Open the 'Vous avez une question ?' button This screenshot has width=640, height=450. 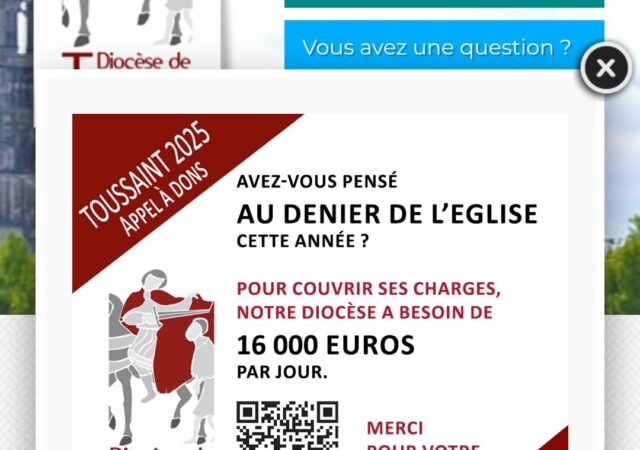436,47
